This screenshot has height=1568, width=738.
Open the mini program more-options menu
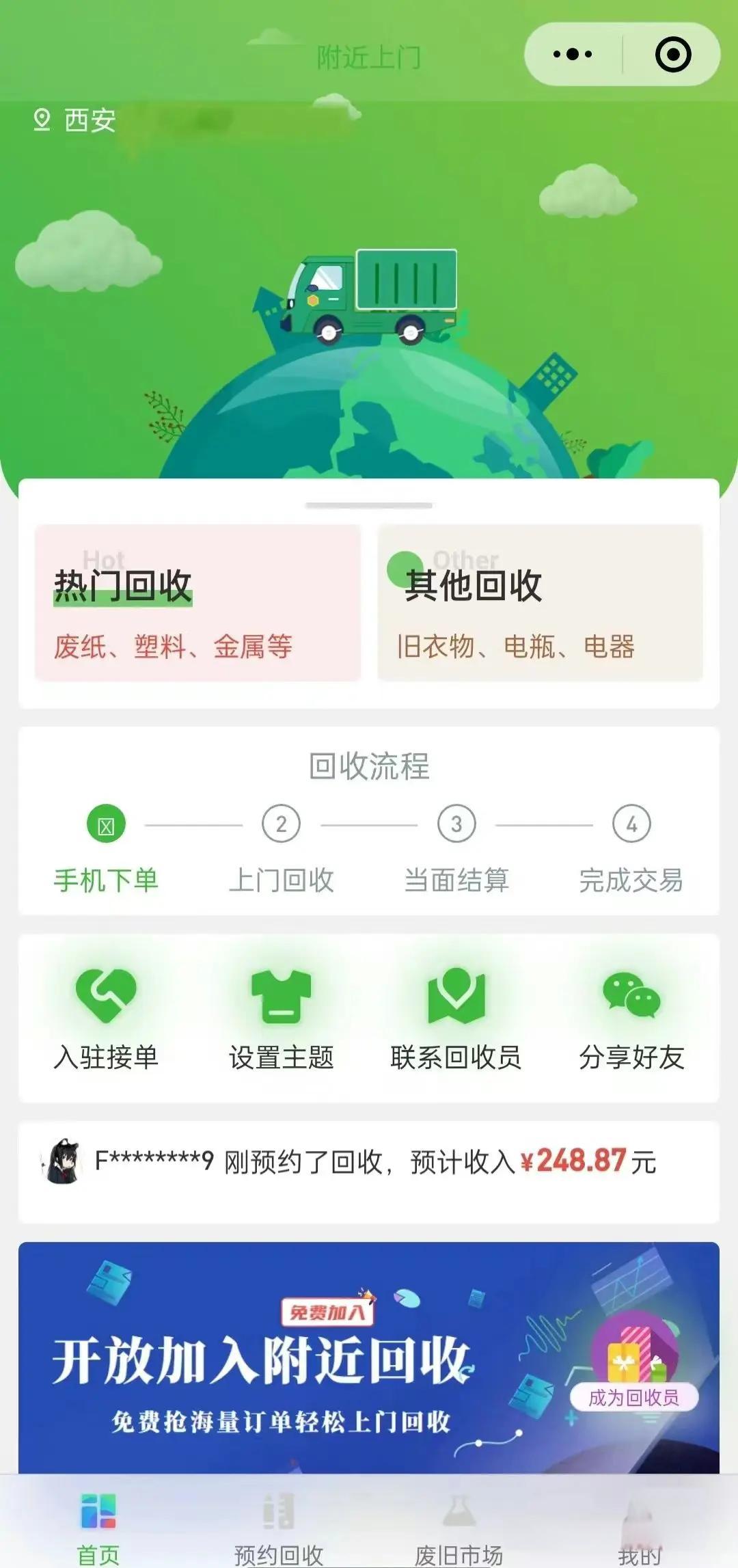573,55
